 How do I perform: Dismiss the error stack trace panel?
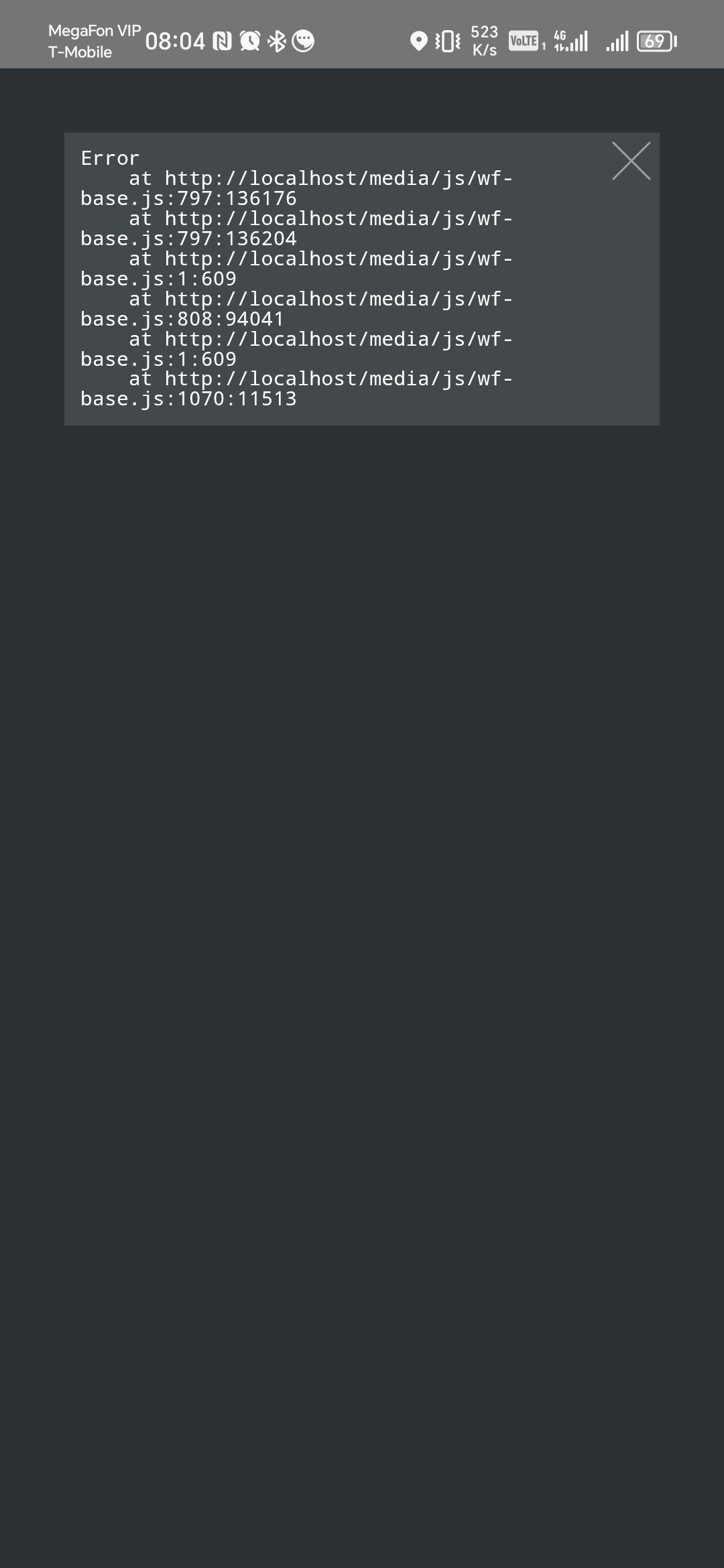tap(631, 161)
